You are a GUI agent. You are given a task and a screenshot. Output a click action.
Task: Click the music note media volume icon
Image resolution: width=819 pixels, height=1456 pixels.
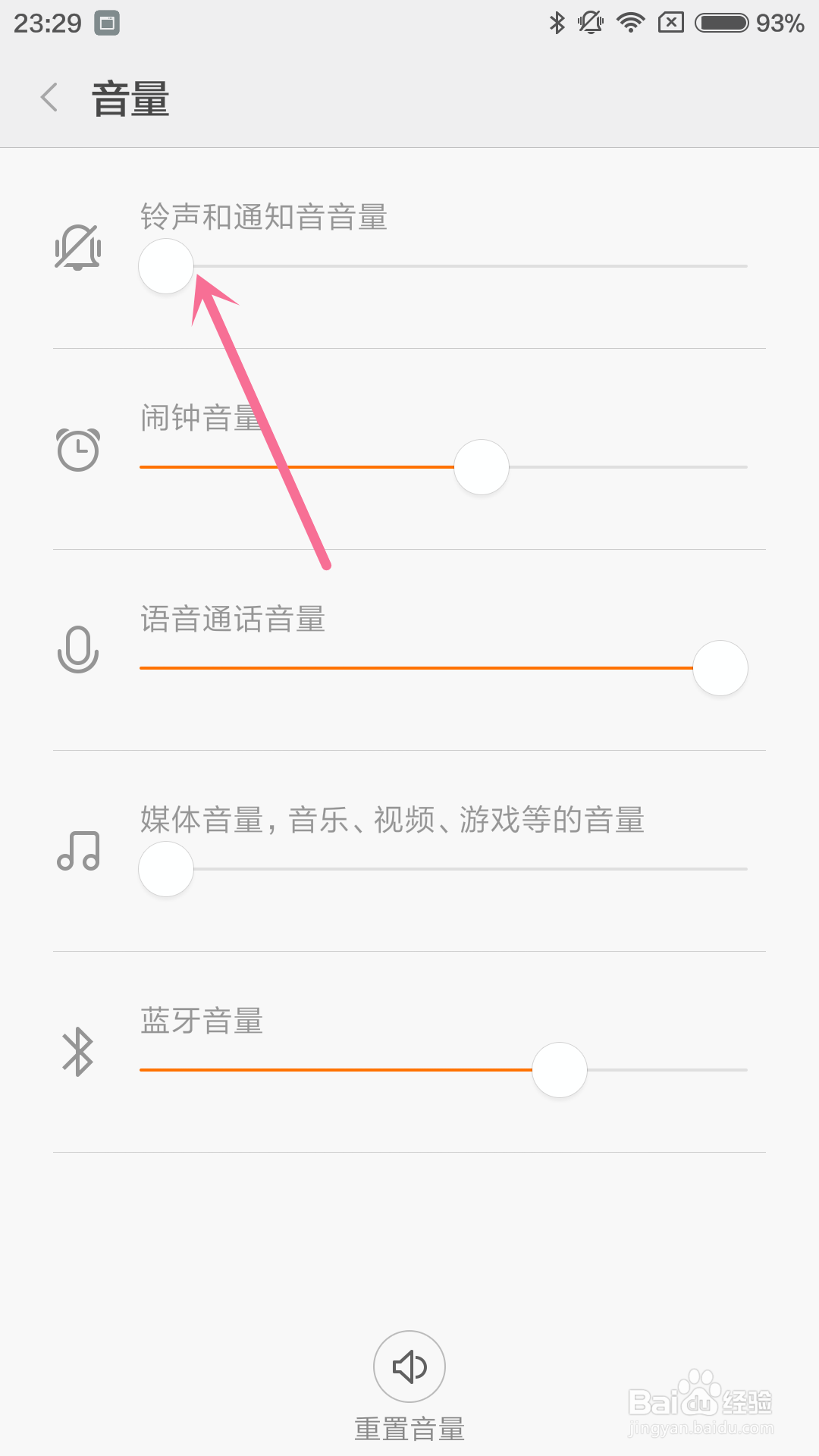click(x=77, y=850)
